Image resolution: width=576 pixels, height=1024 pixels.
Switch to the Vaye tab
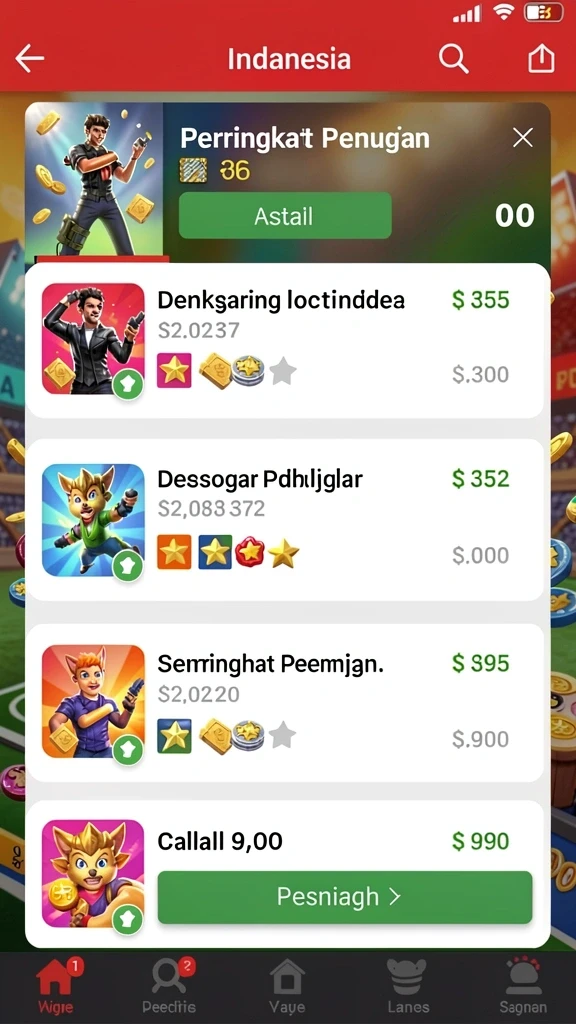pos(287,986)
